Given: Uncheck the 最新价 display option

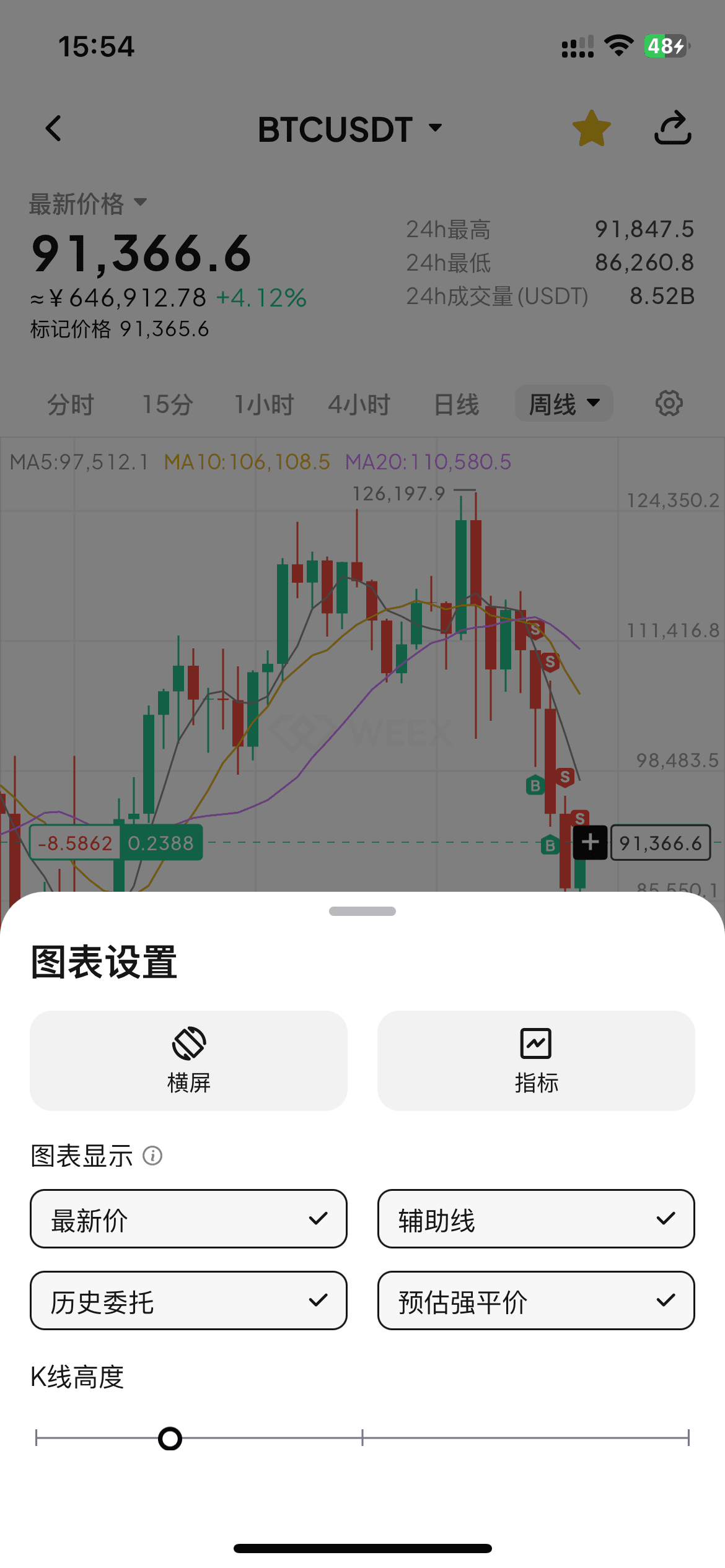Looking at the screenshot, I should [188, 1219].
